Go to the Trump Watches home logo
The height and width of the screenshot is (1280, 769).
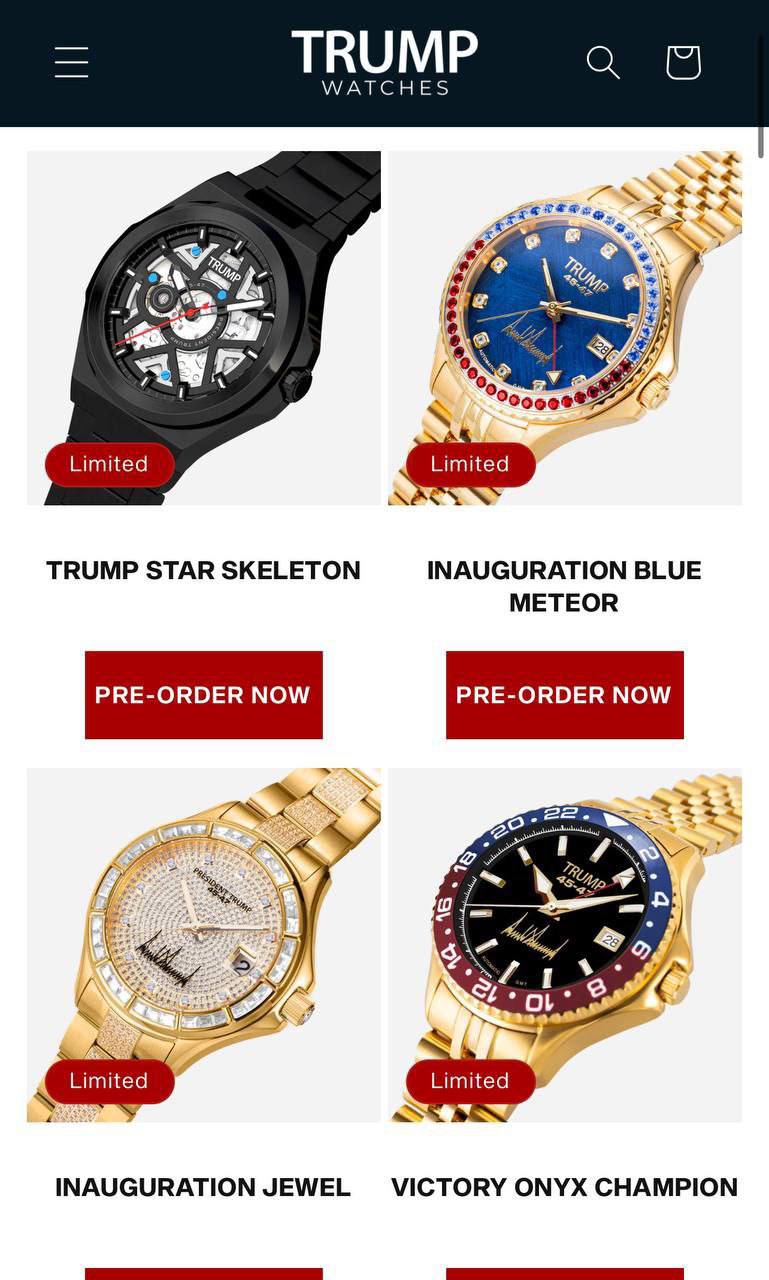pos(385,62)
